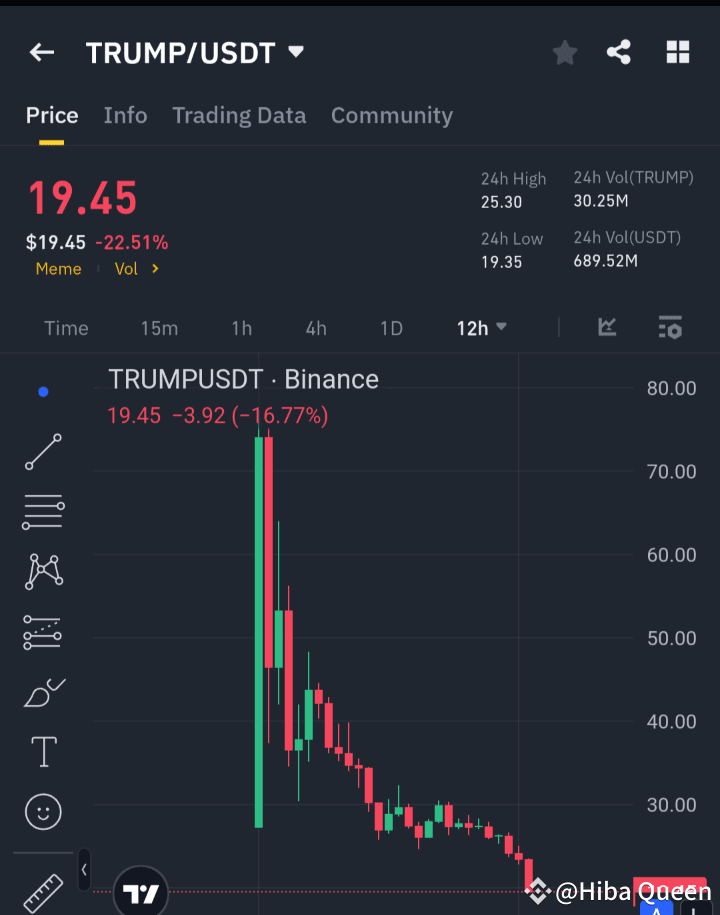The height and width of the screenshot is (915, 720).
Task: Open the TRUMP/USDT pair selector dropdown
Action: pyautogui.click(x=296, y=52)
